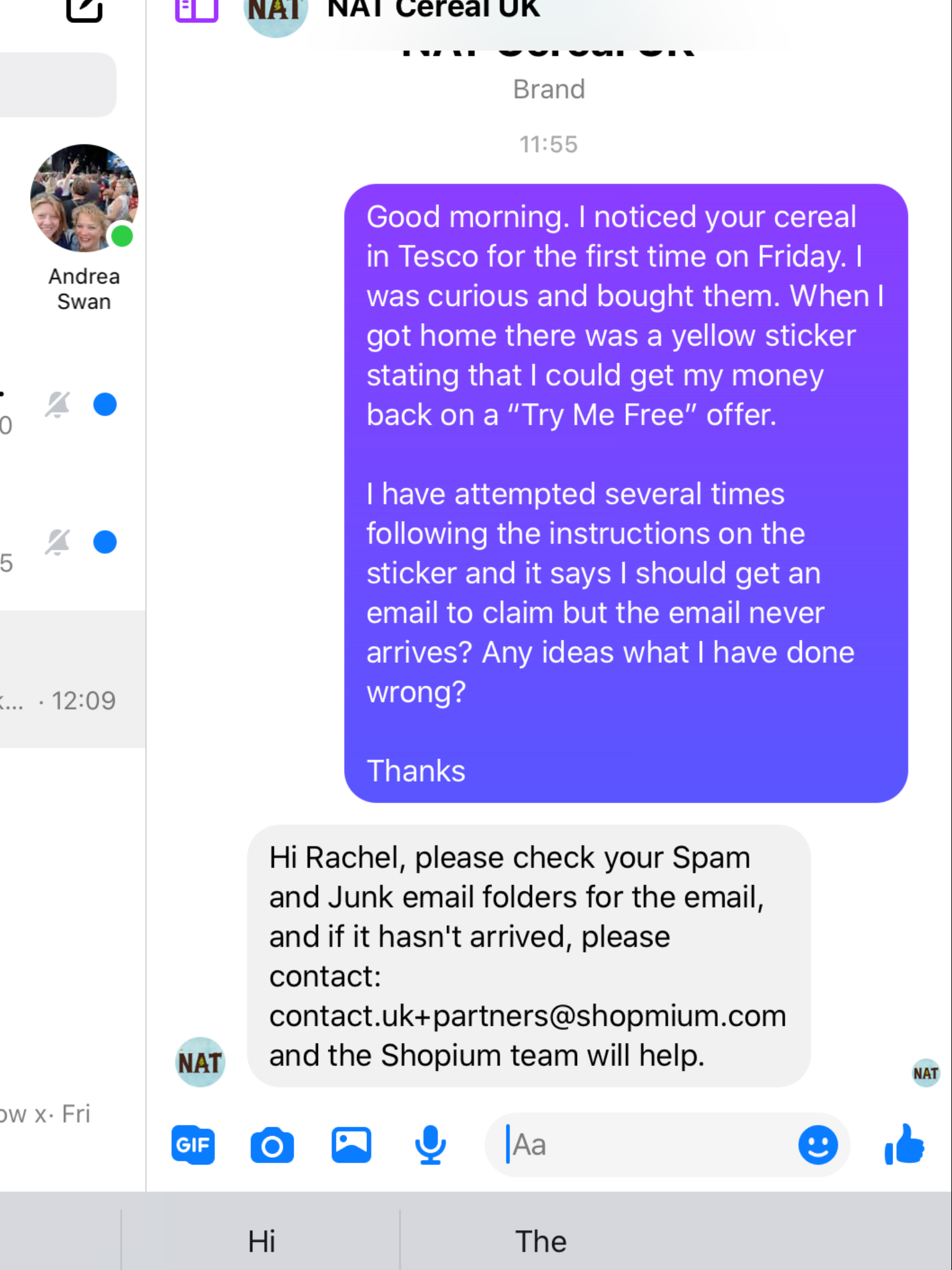The image size is (952, 1270).
Task: Attach an image from the gallery
Action: (351, 1145)
